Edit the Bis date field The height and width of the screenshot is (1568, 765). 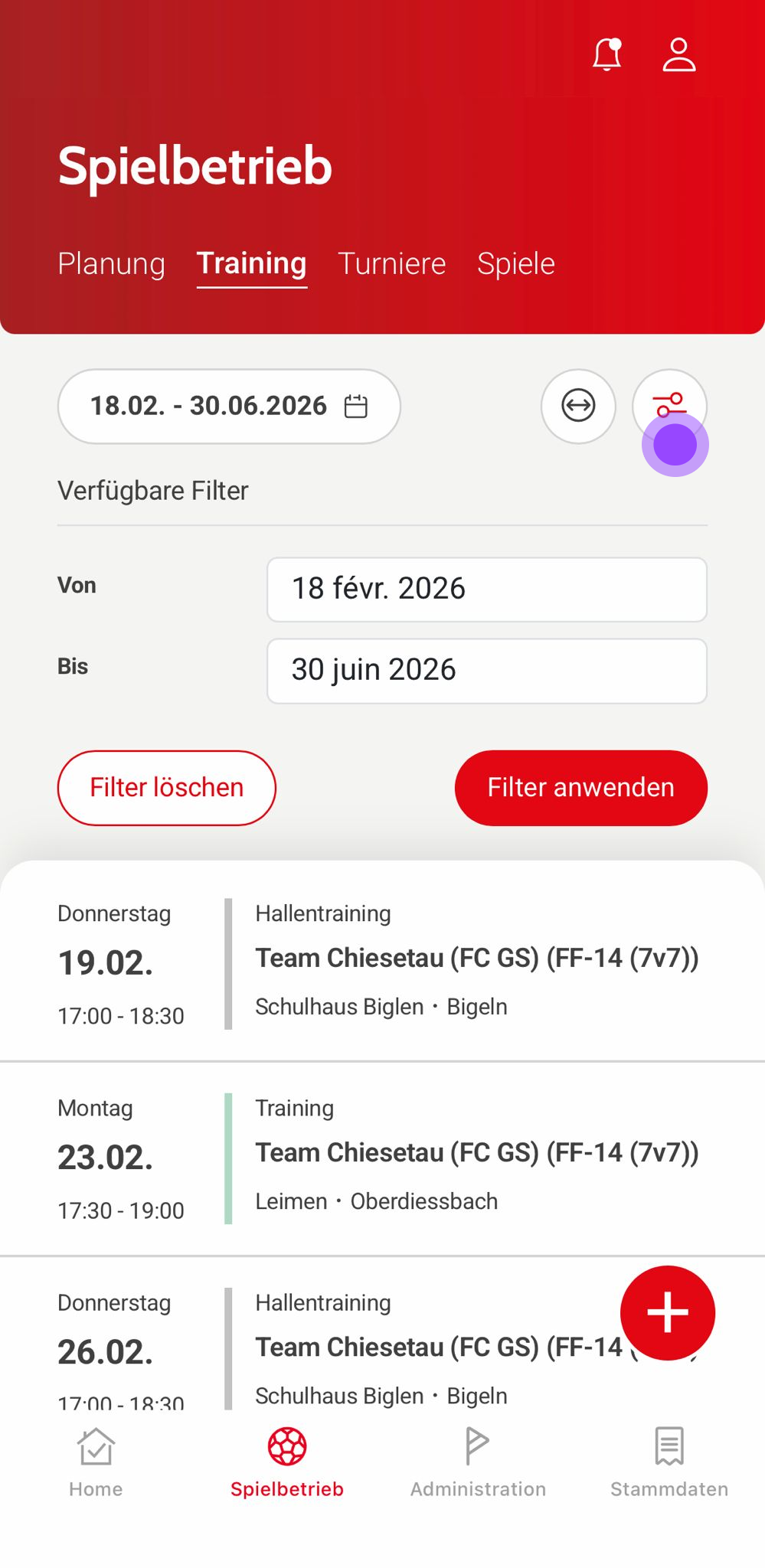pos(486,670)
